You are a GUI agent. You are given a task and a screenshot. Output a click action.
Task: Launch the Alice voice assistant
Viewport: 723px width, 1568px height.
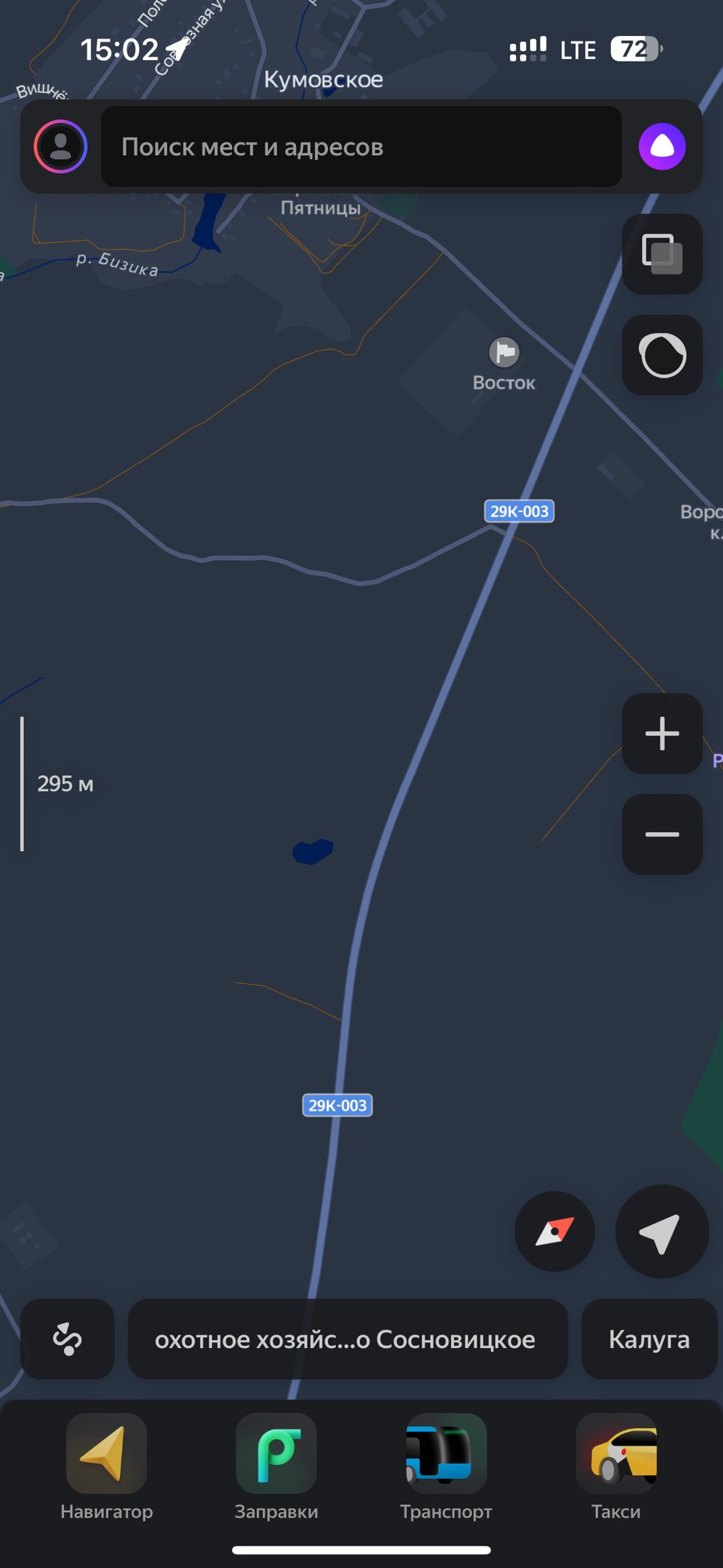coord(662,146)
